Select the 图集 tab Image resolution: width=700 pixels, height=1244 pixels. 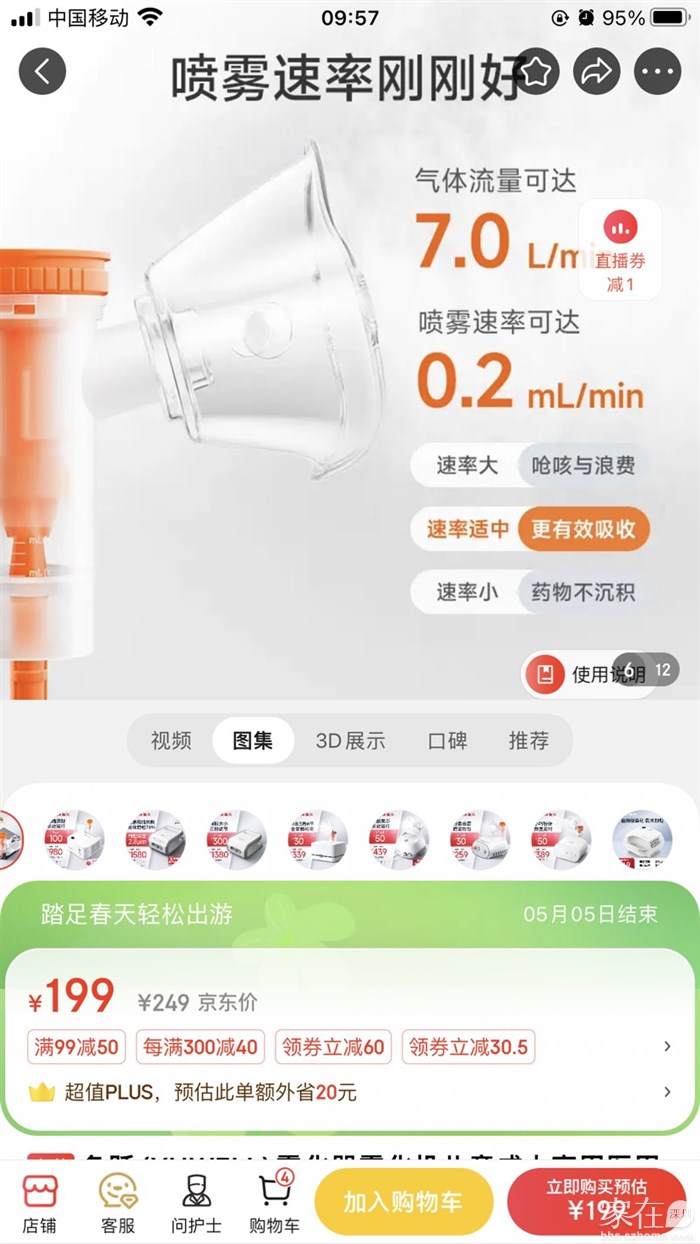pos(253,741)
